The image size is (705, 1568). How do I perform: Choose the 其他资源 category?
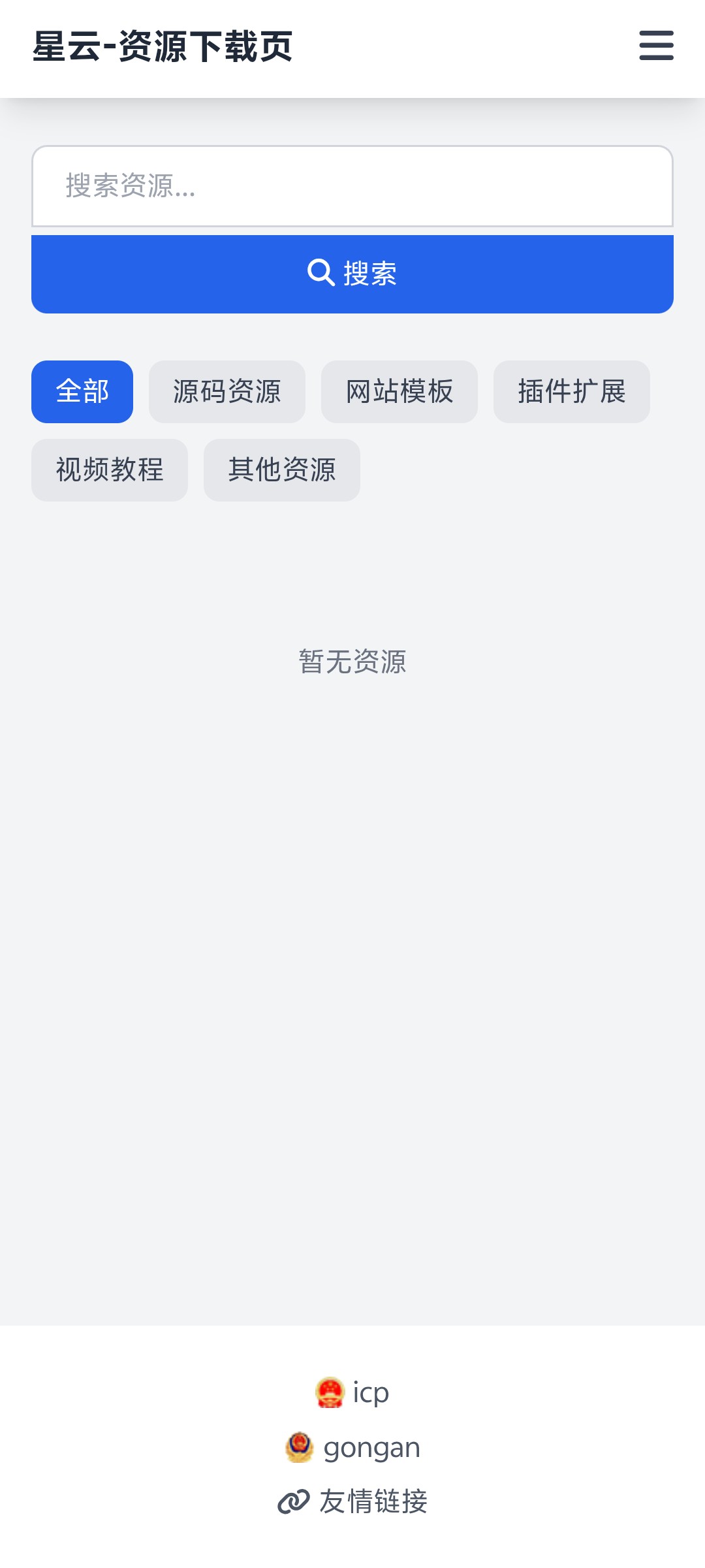point(282,470)
